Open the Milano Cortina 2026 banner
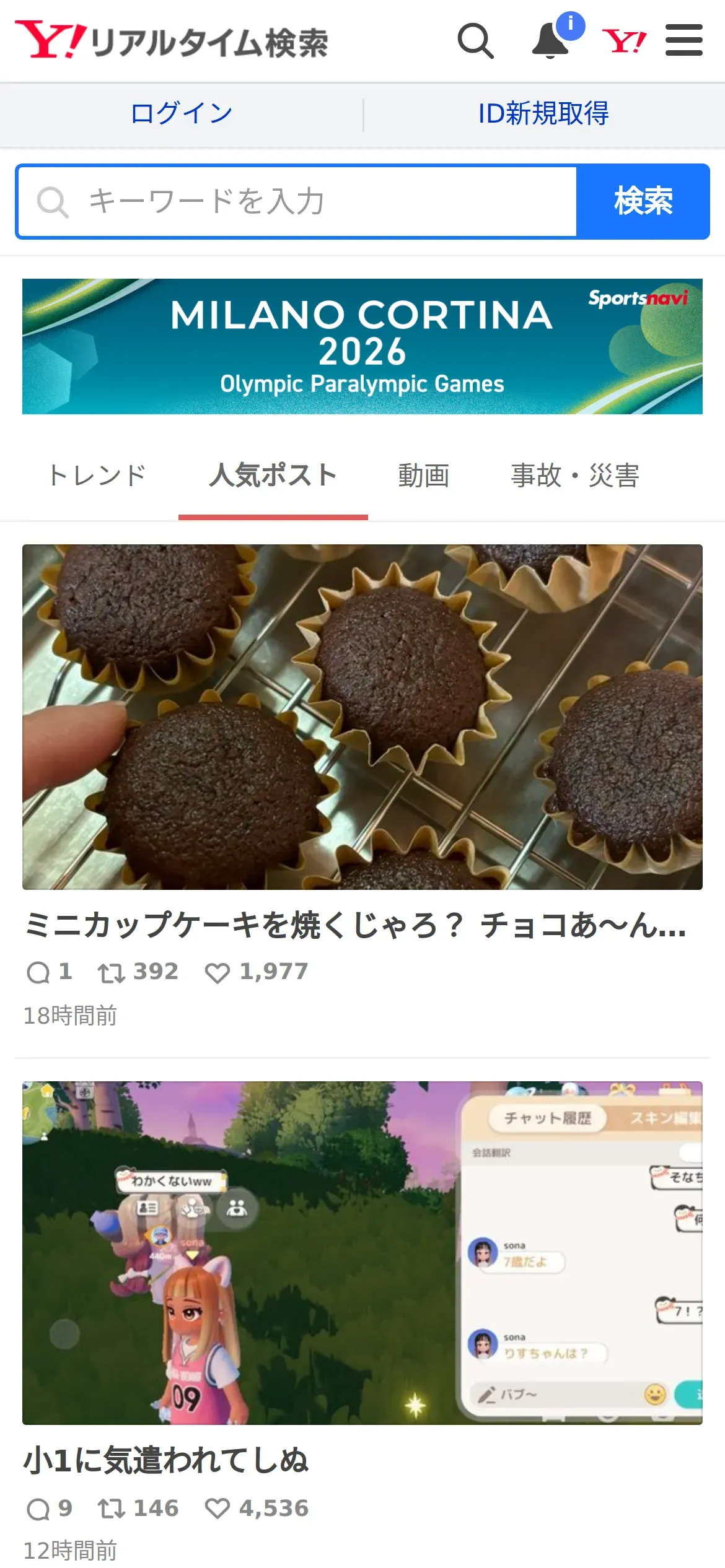 coord(362,346)
